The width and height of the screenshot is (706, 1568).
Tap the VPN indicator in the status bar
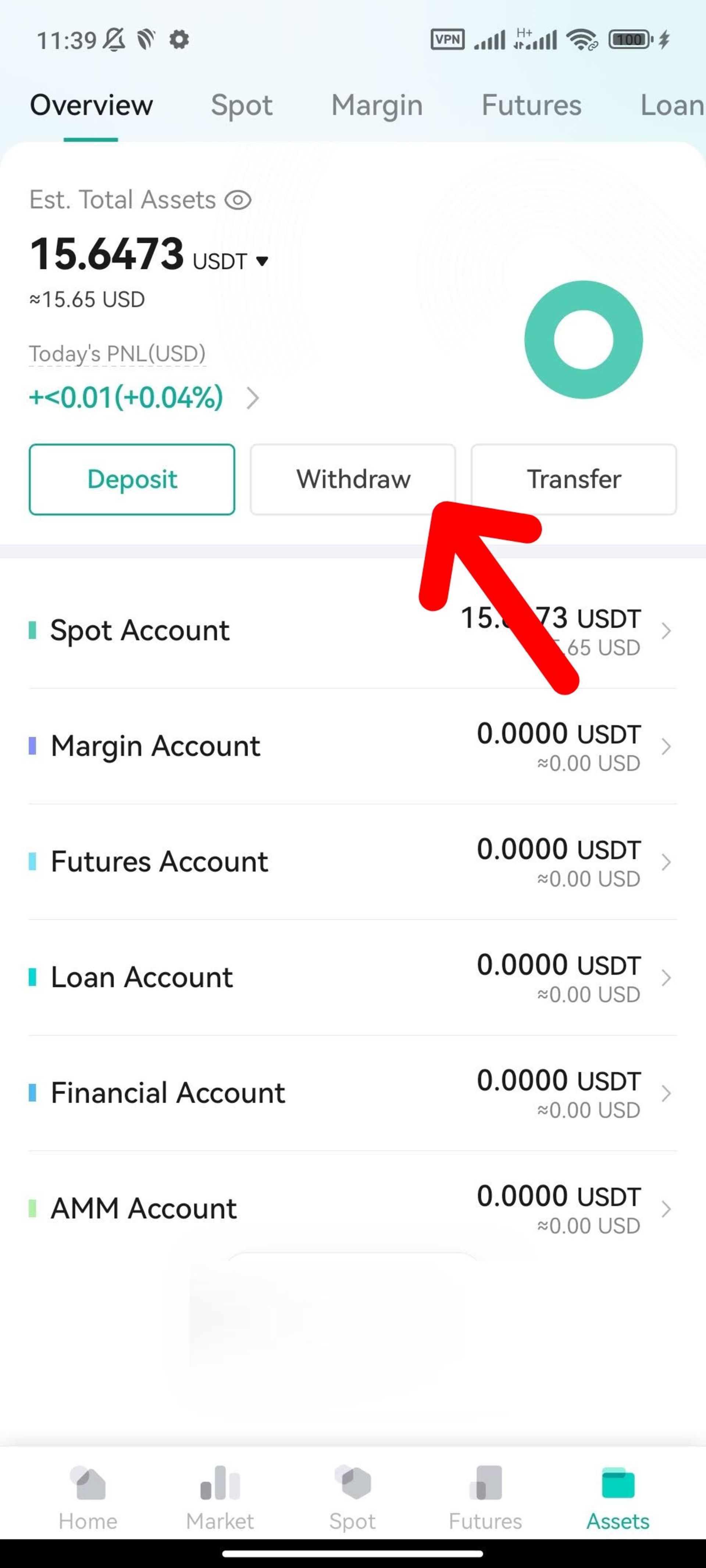click(x=448, y=39)
